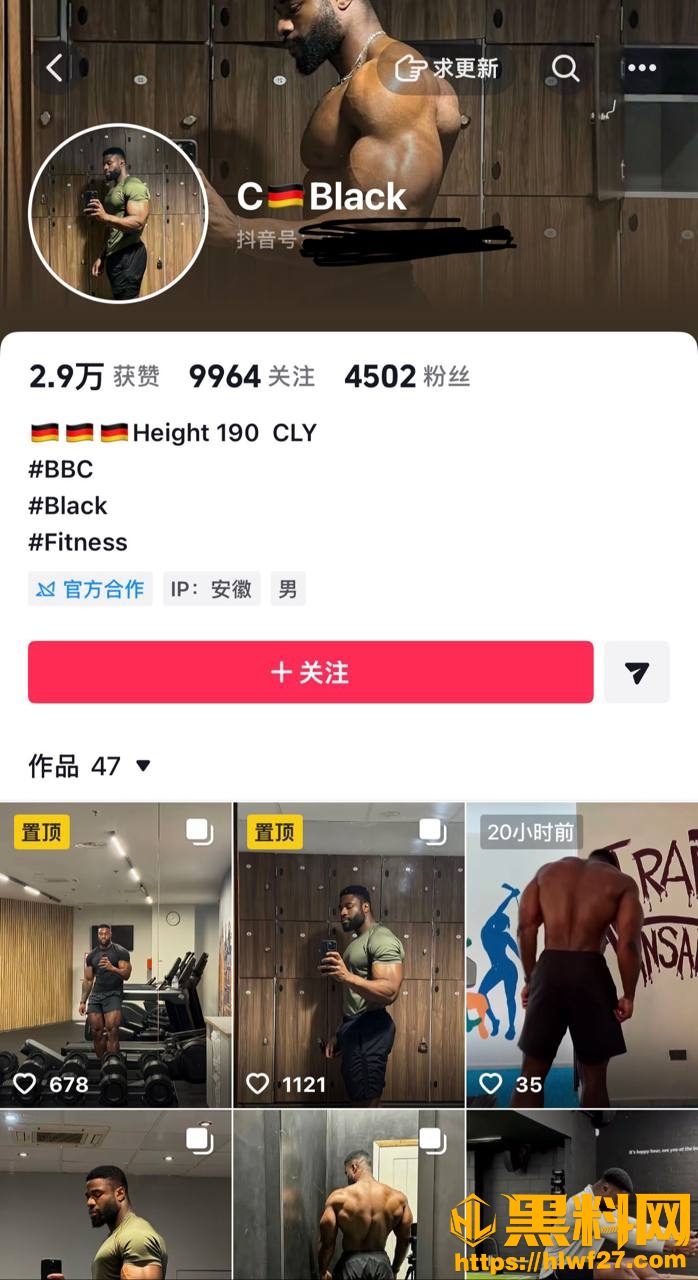
Task: View the circular profile avatar
Action: click(x=118, y=213)
